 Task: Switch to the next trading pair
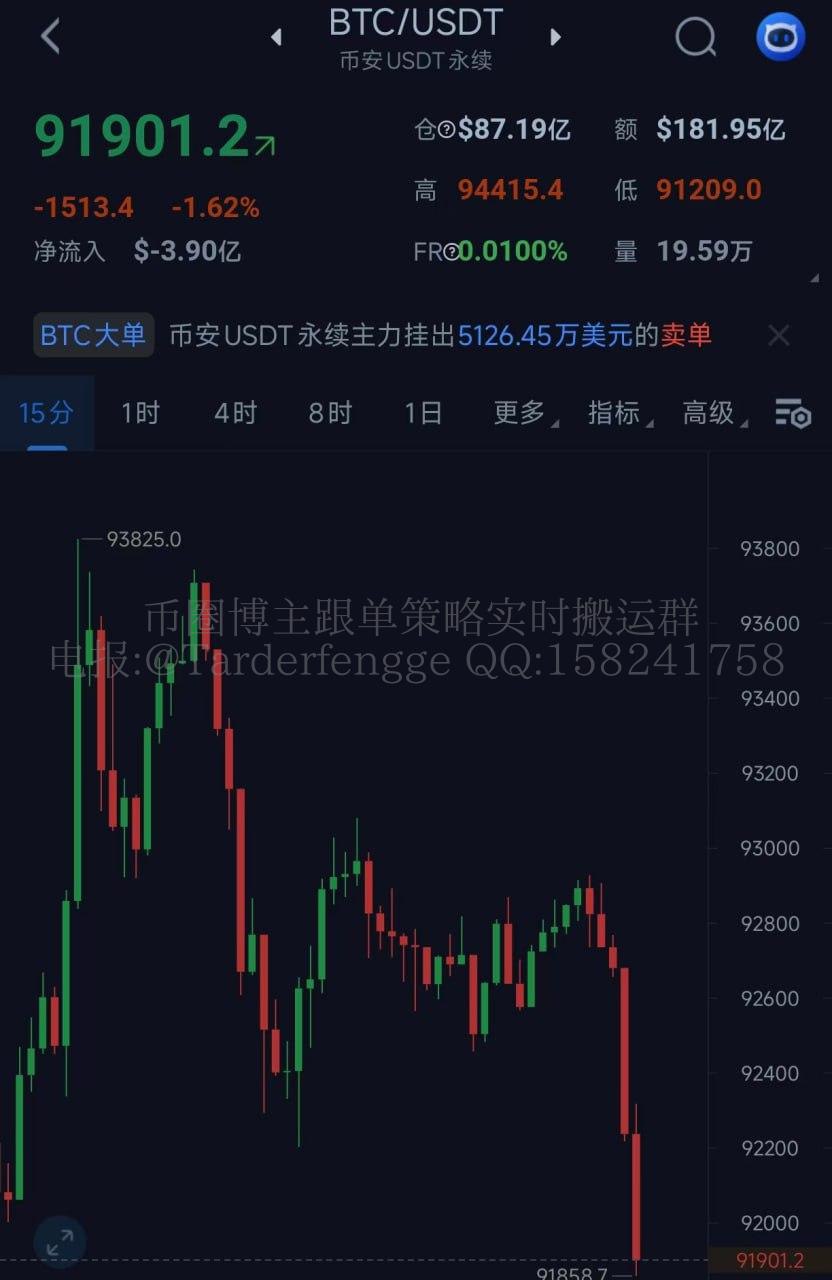coord(556,38)
